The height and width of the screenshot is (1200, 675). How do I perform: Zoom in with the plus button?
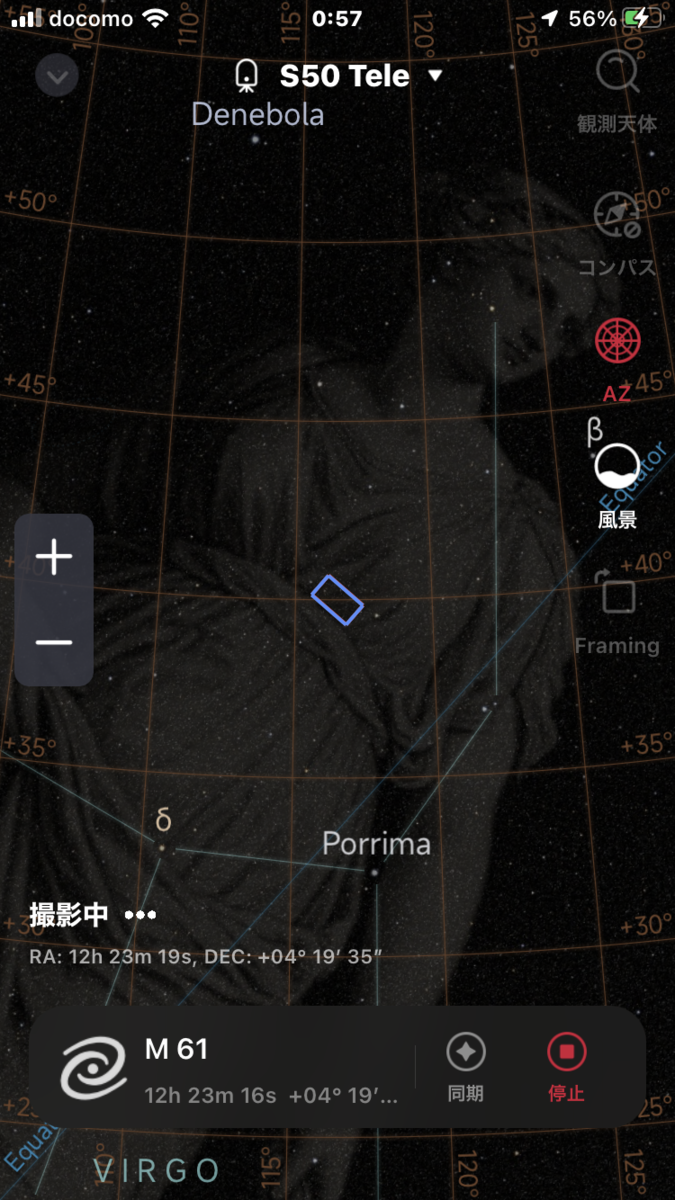[x=54, y=558]
